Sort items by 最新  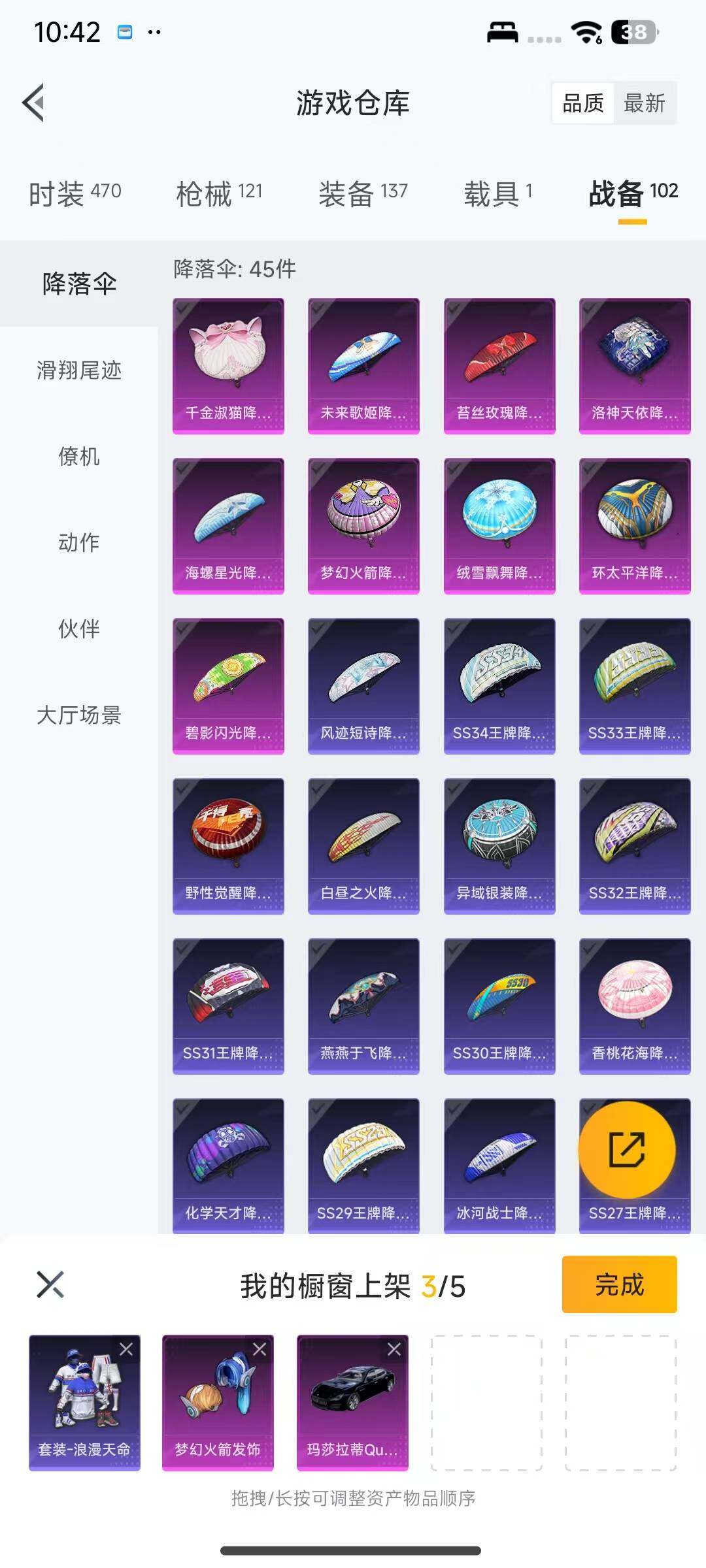pos(645,103)
